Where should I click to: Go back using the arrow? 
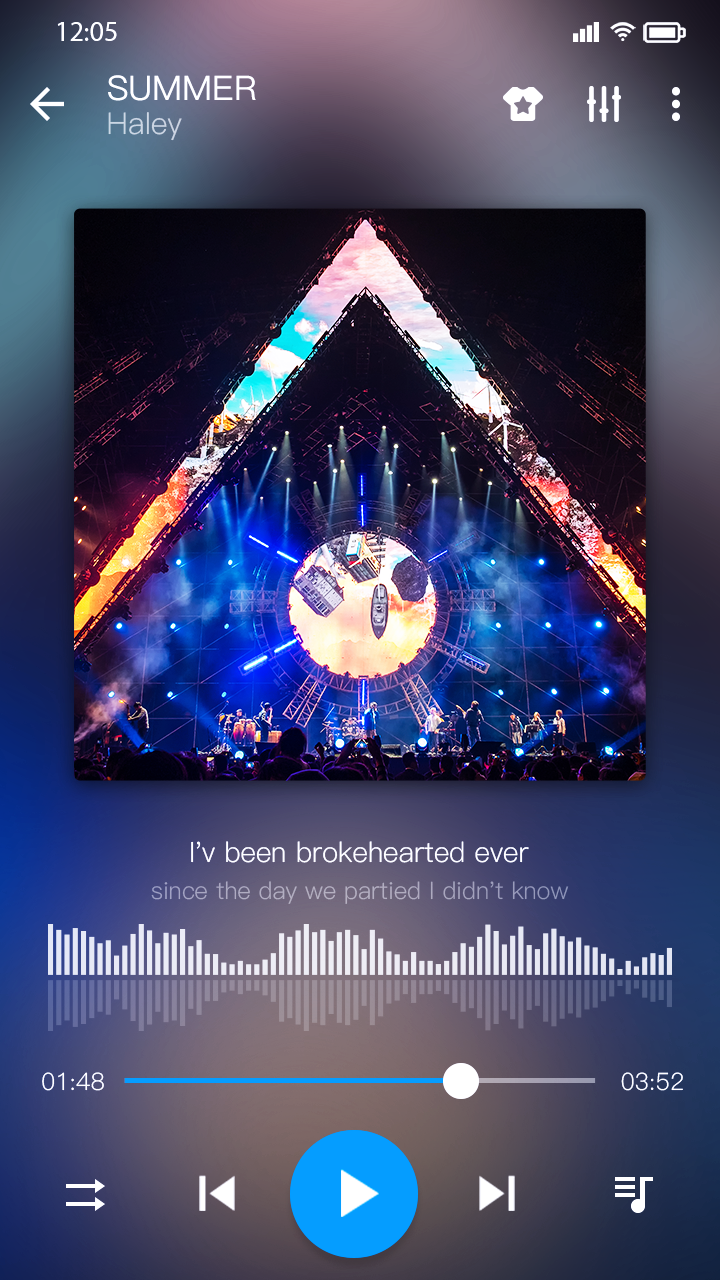pyautogui.click(x=47, y=104)
